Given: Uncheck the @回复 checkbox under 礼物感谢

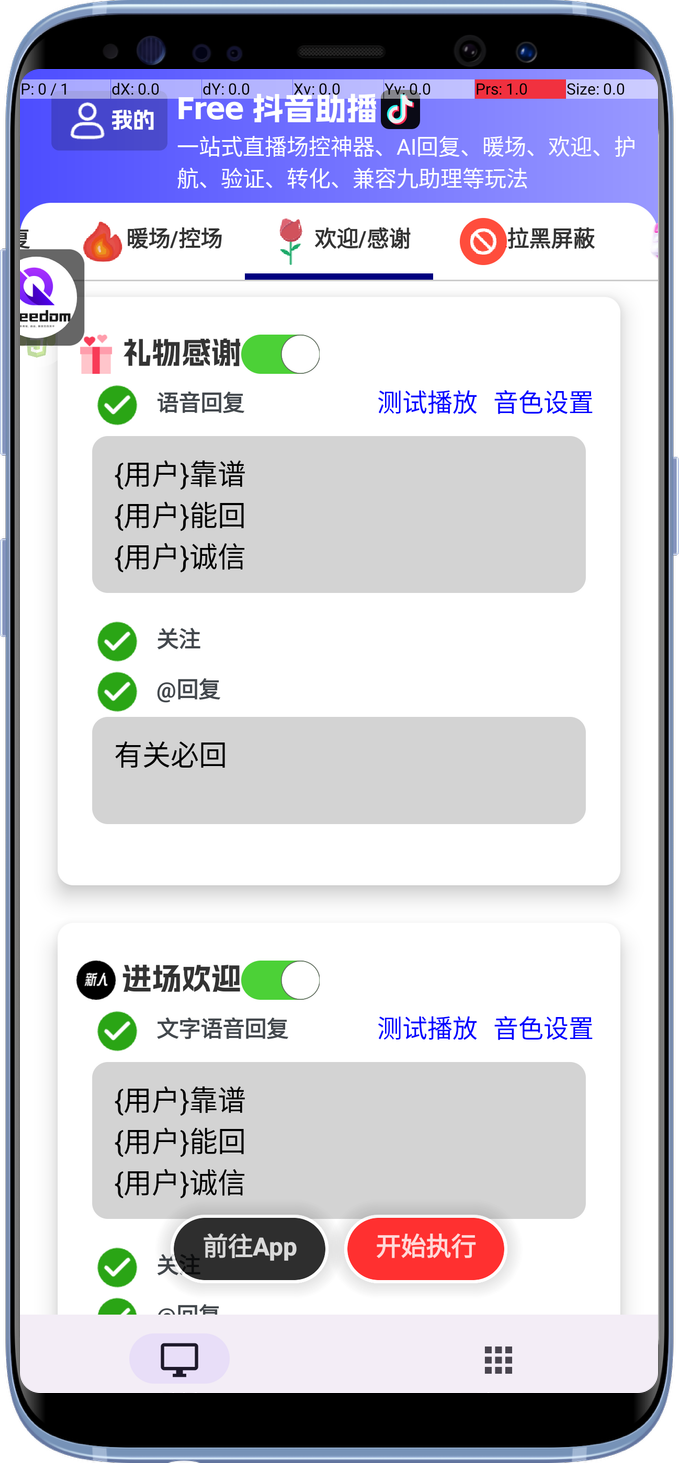Looking at the screenshot, I should pos(118,691).
